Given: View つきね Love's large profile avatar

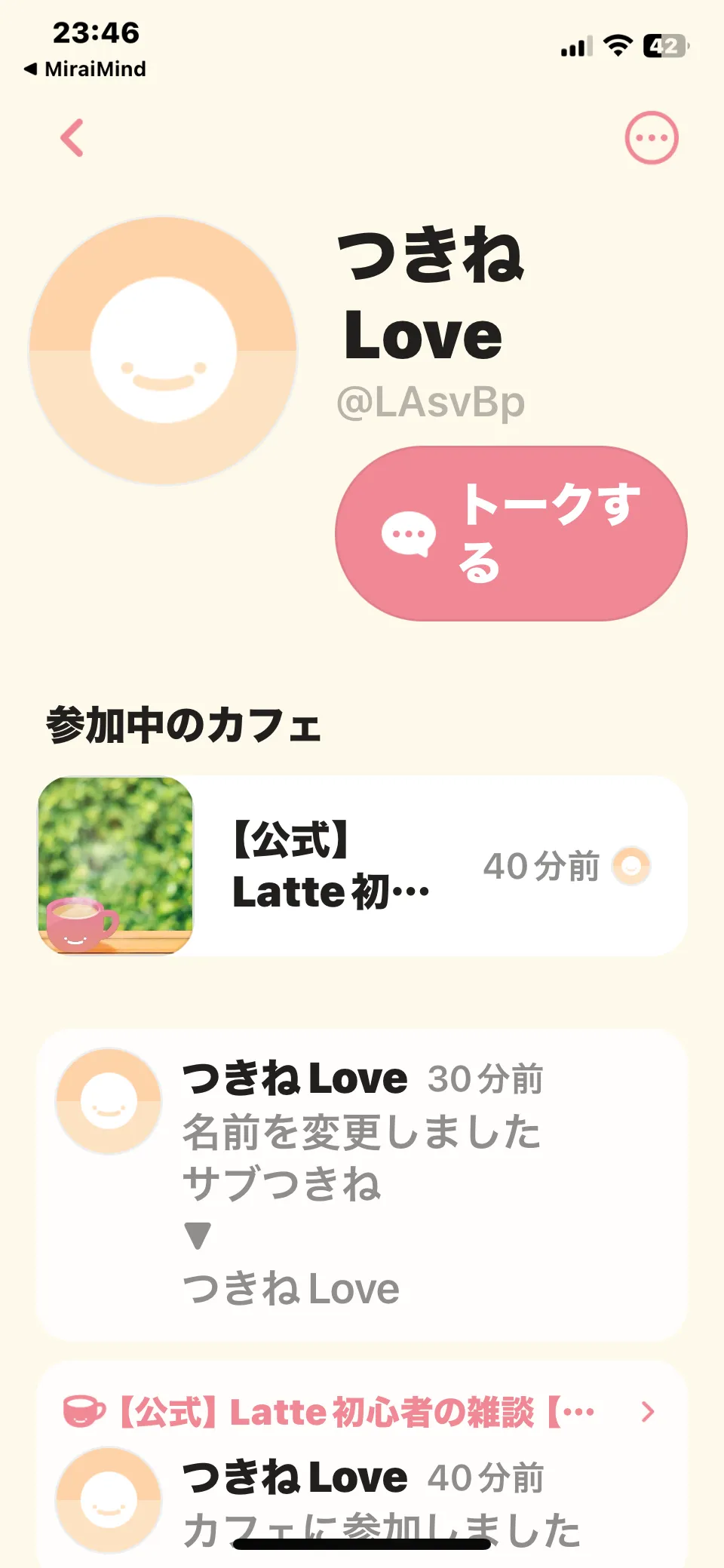Looking at the screenshot, I should (x=164, y=351).
